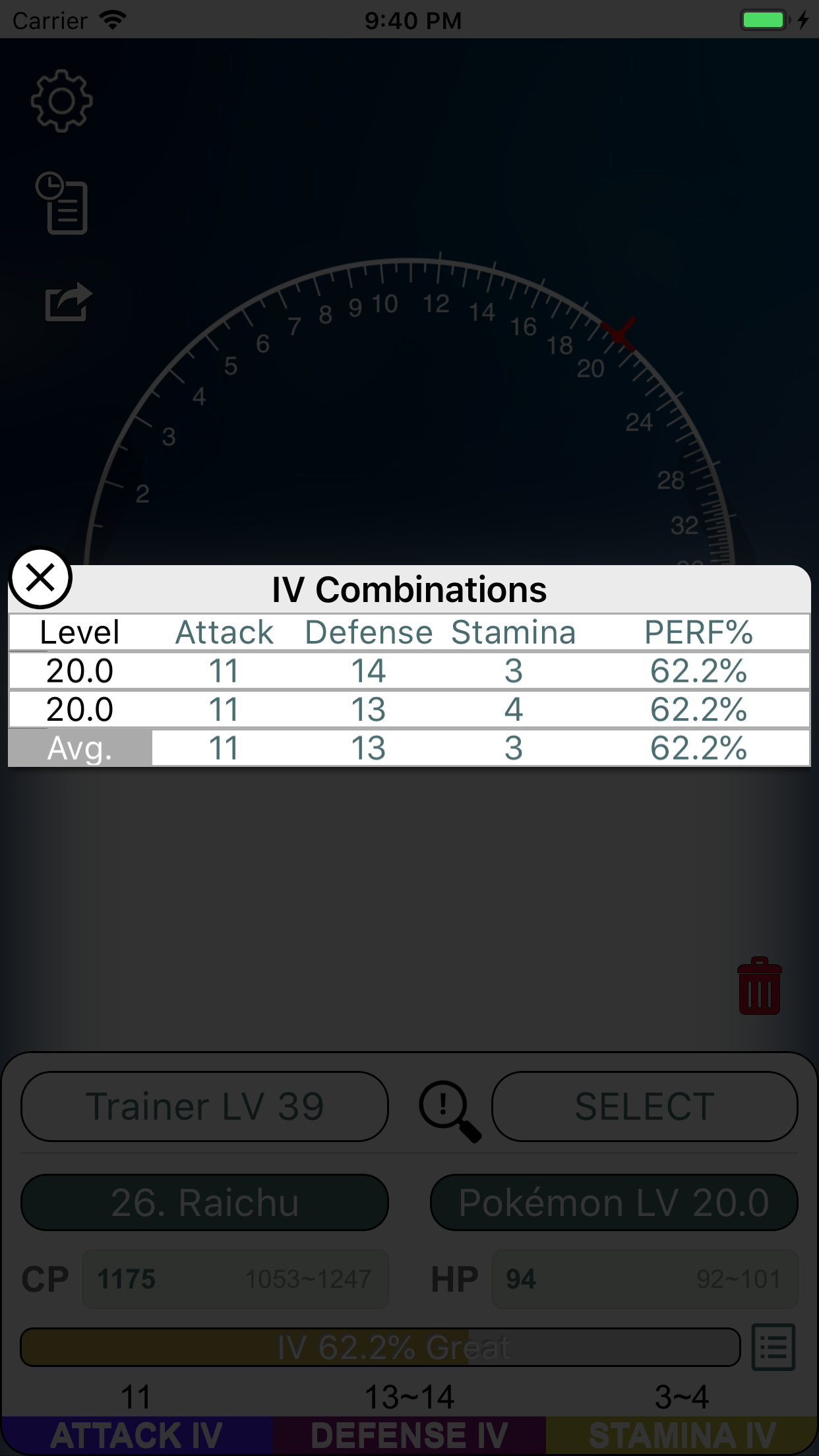Tap the magnifier with exclamation mark
Screen dimensions: 819x1456
coord(450,1111)
